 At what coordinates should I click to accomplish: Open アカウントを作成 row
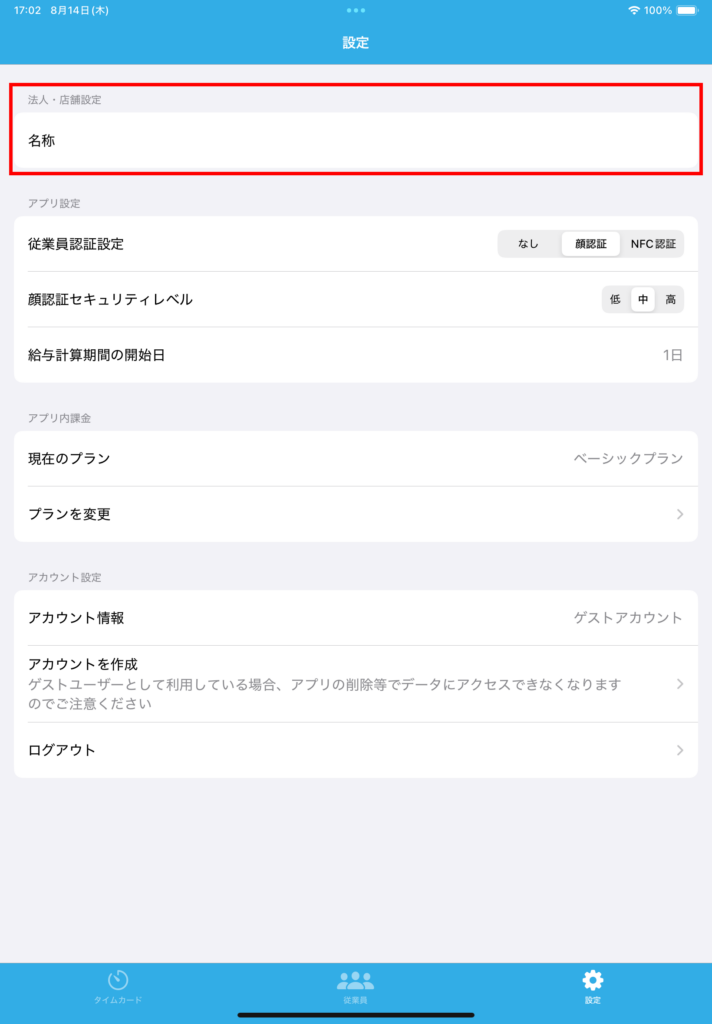[x=355, y=684]
